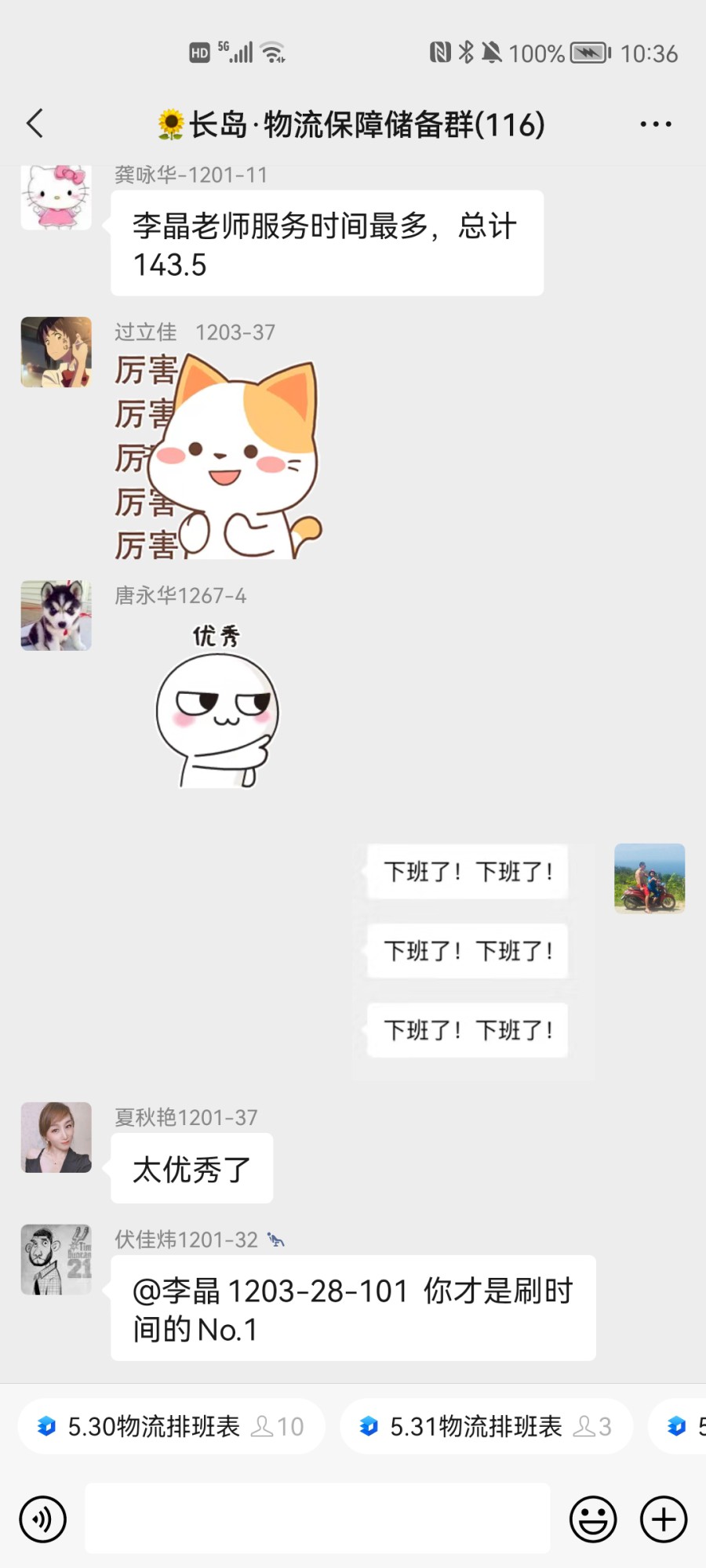Screen dimensions: 706x1568
Task: Open my own motorcycle avatar profile
Action: click(x=650, y=879)
